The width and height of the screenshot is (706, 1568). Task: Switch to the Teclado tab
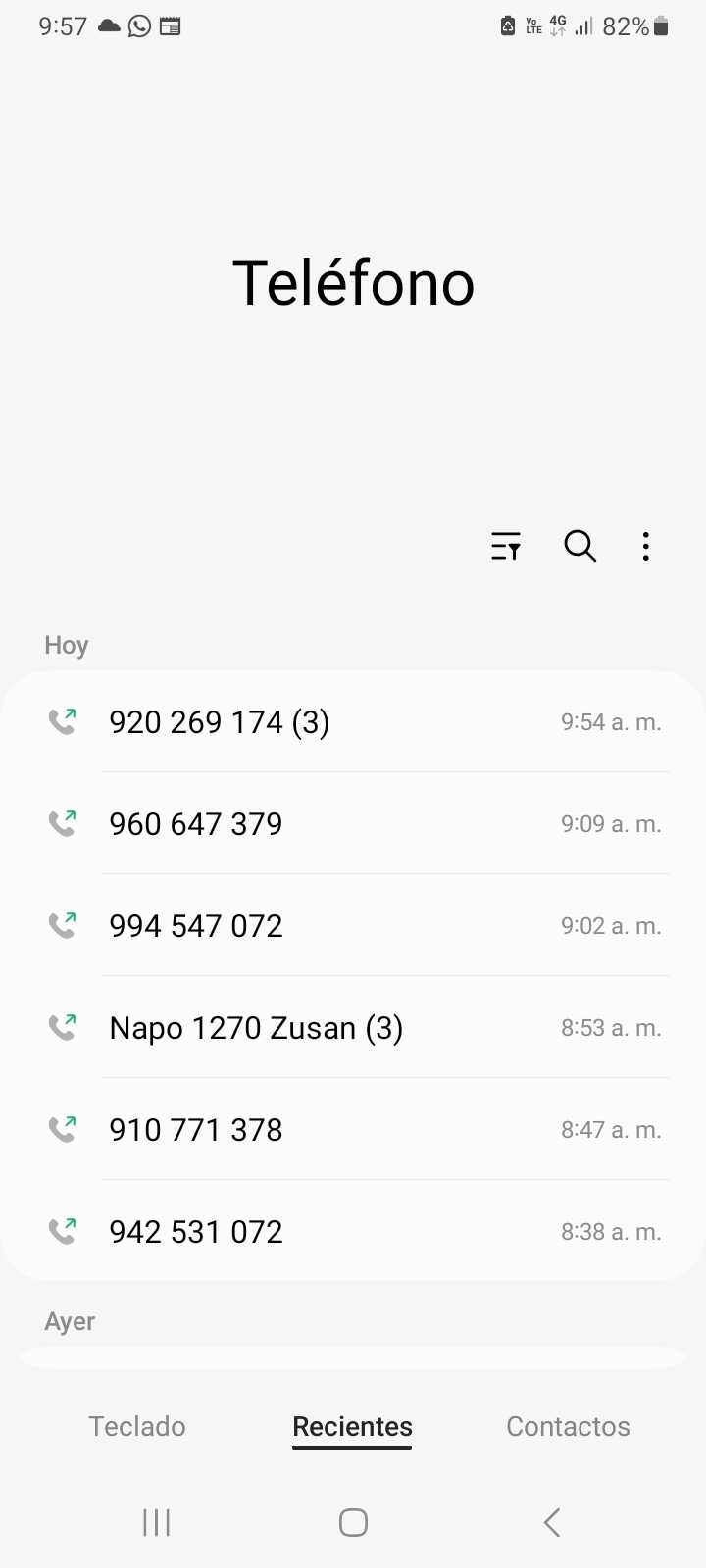click(x=137, y=1426)
